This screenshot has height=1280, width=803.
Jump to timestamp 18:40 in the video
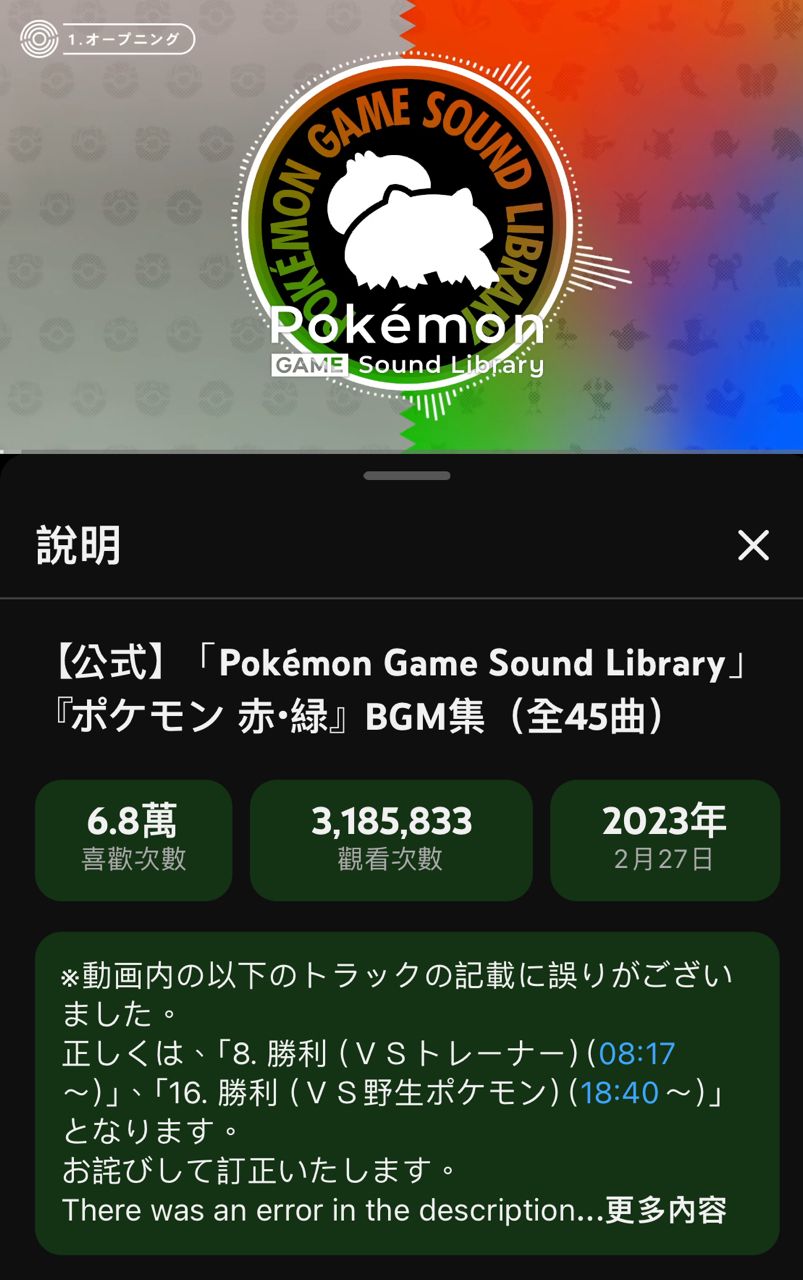619,1093
